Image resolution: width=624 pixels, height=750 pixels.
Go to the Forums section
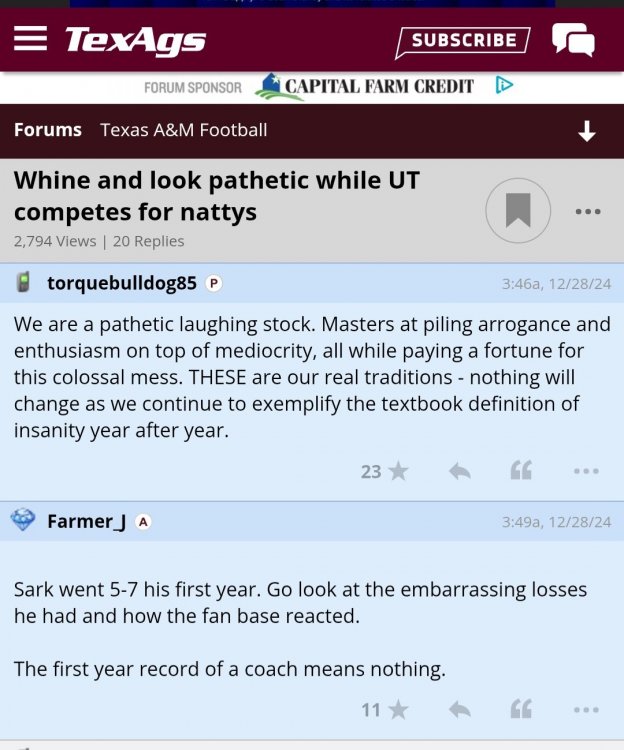coord(48,130)
